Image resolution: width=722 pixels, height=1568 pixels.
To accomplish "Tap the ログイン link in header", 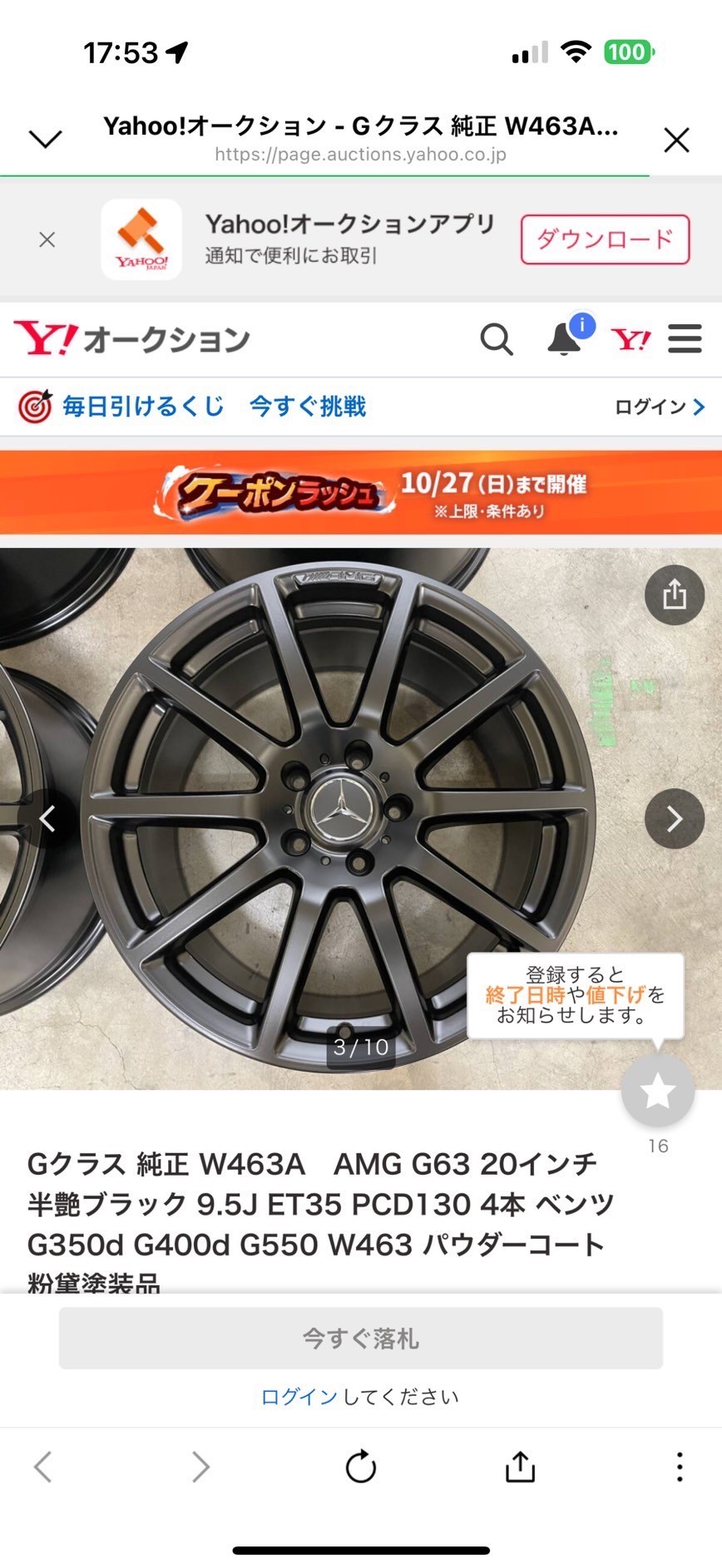I will (659, 407).
